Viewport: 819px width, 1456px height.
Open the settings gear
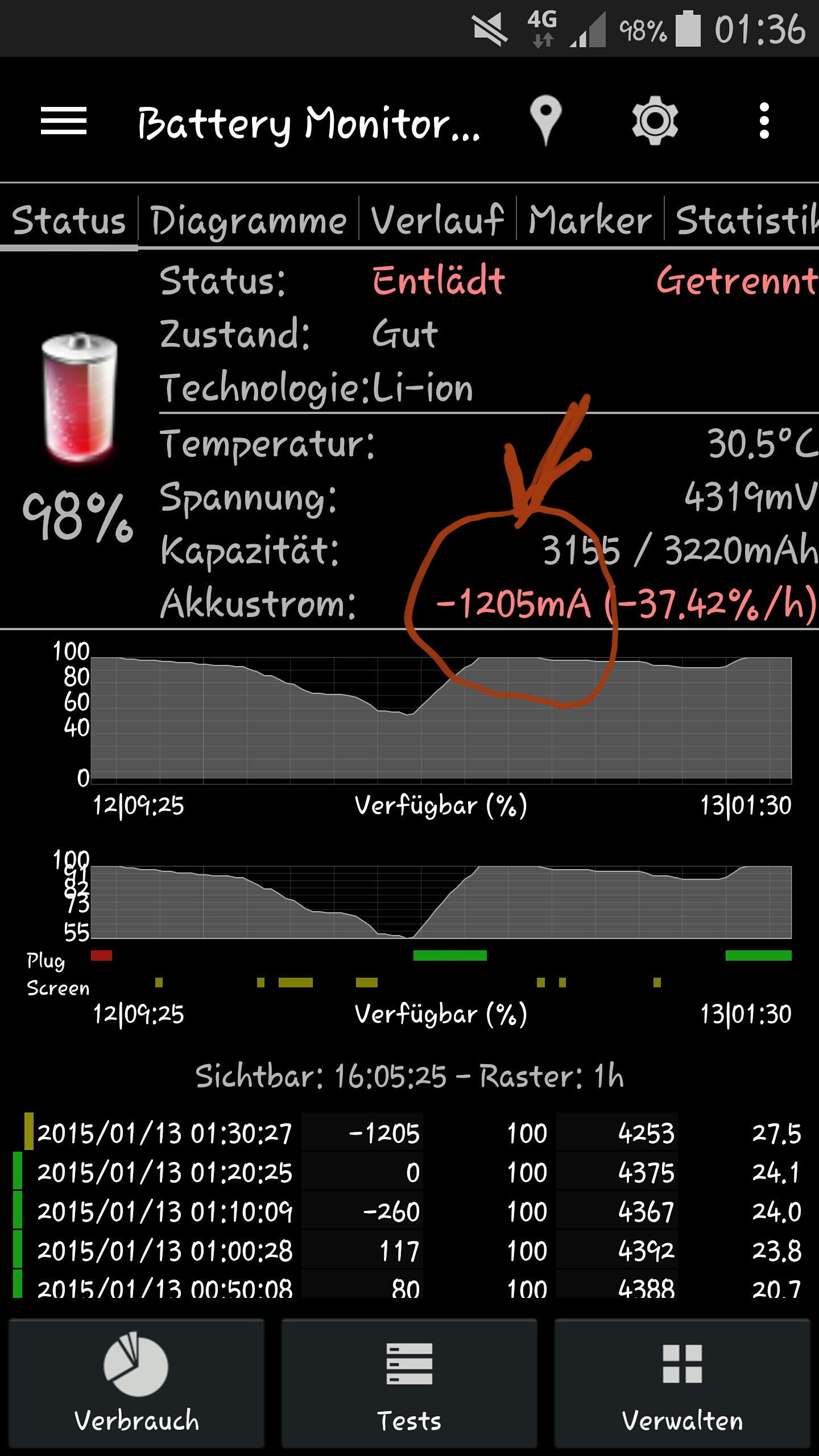[x=655, y=121]
